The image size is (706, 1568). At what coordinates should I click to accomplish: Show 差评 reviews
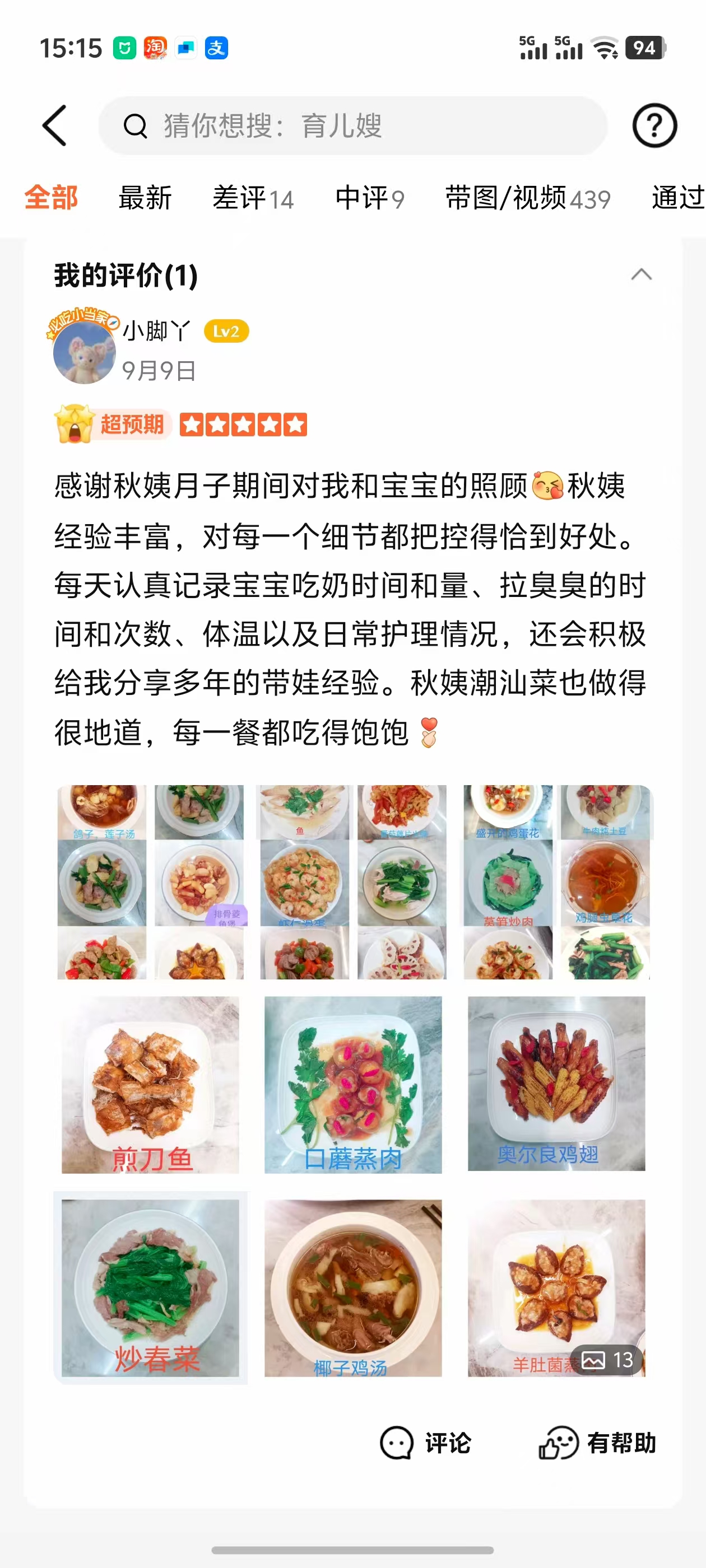coord(253,198)
